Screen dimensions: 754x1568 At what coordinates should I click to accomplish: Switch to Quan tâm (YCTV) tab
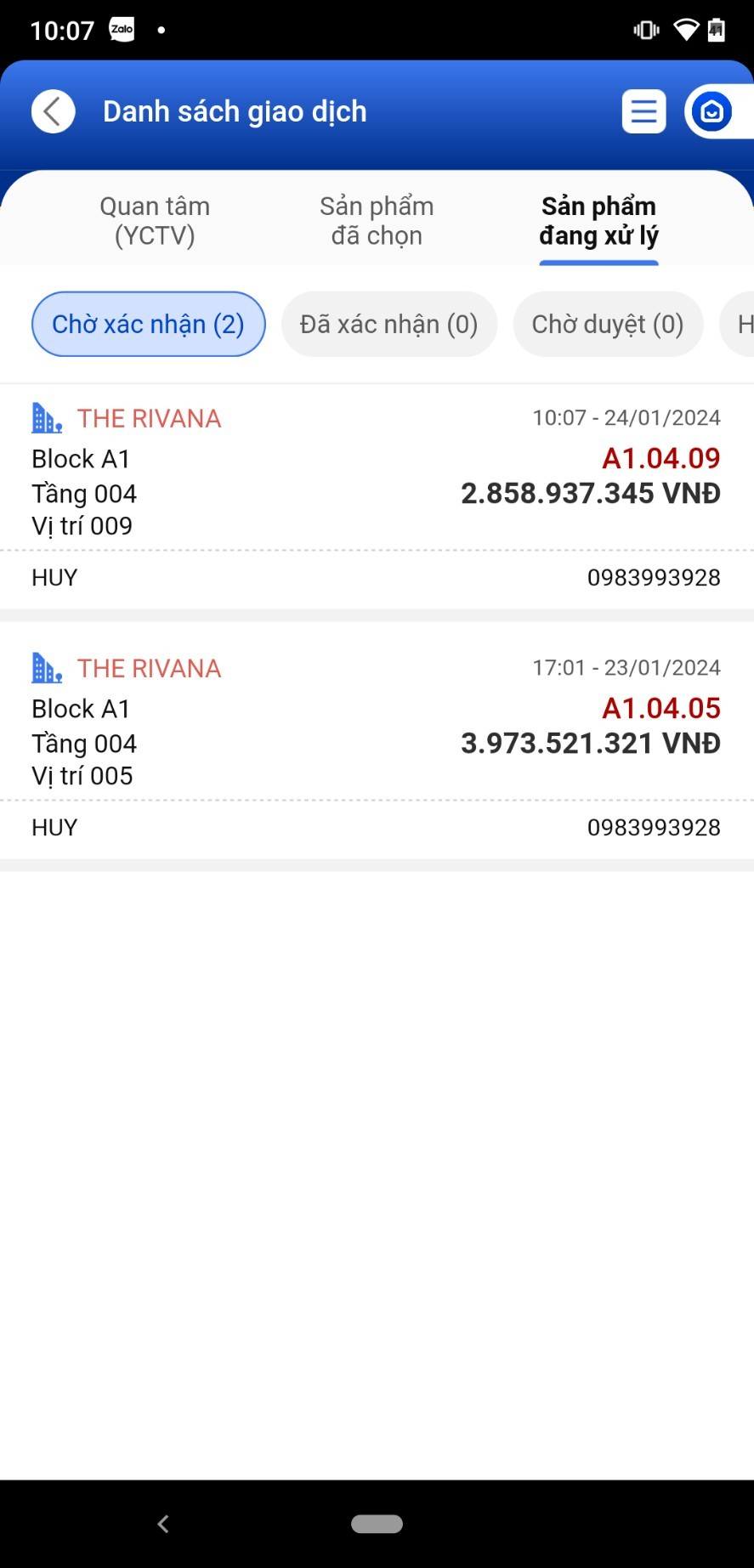[x=155, y=221]
